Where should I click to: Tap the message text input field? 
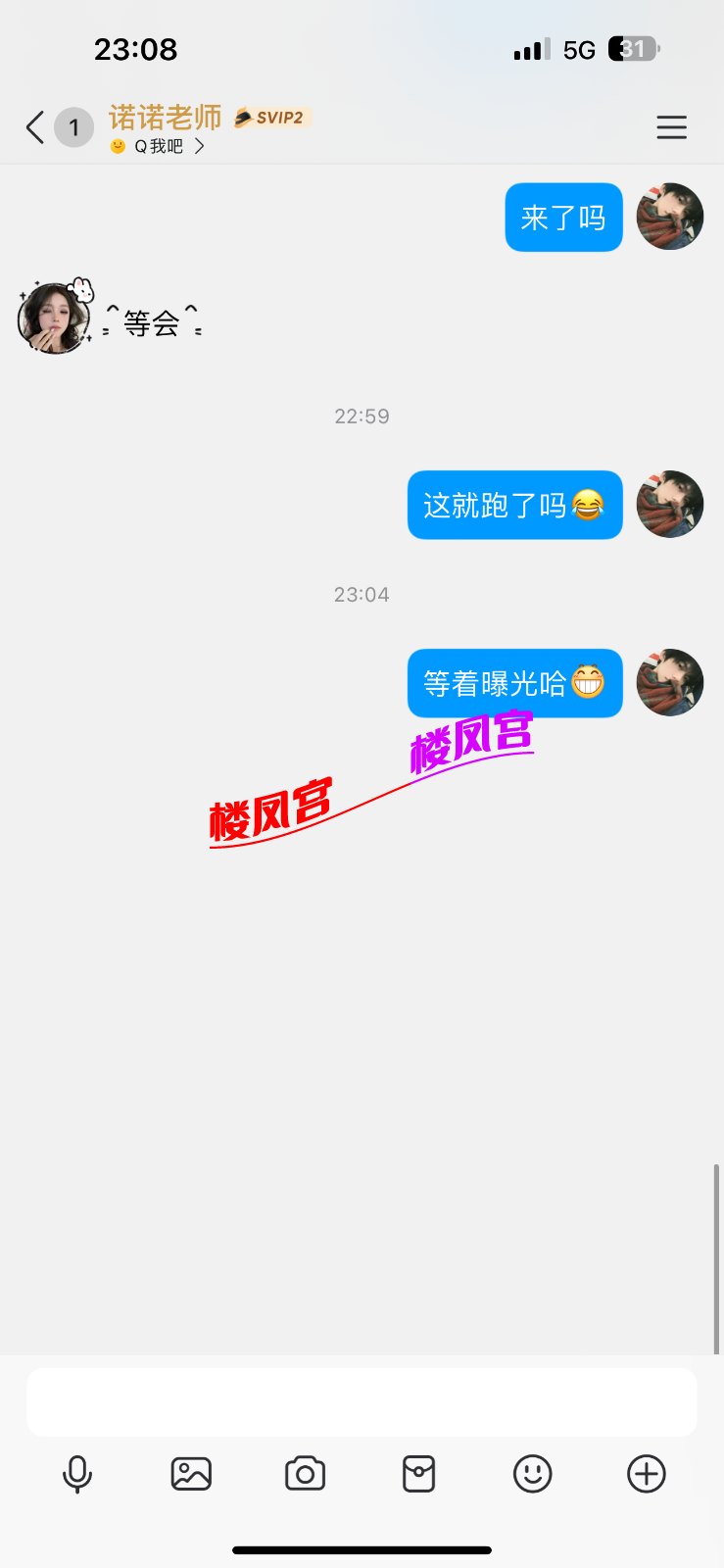[362, 1401]
